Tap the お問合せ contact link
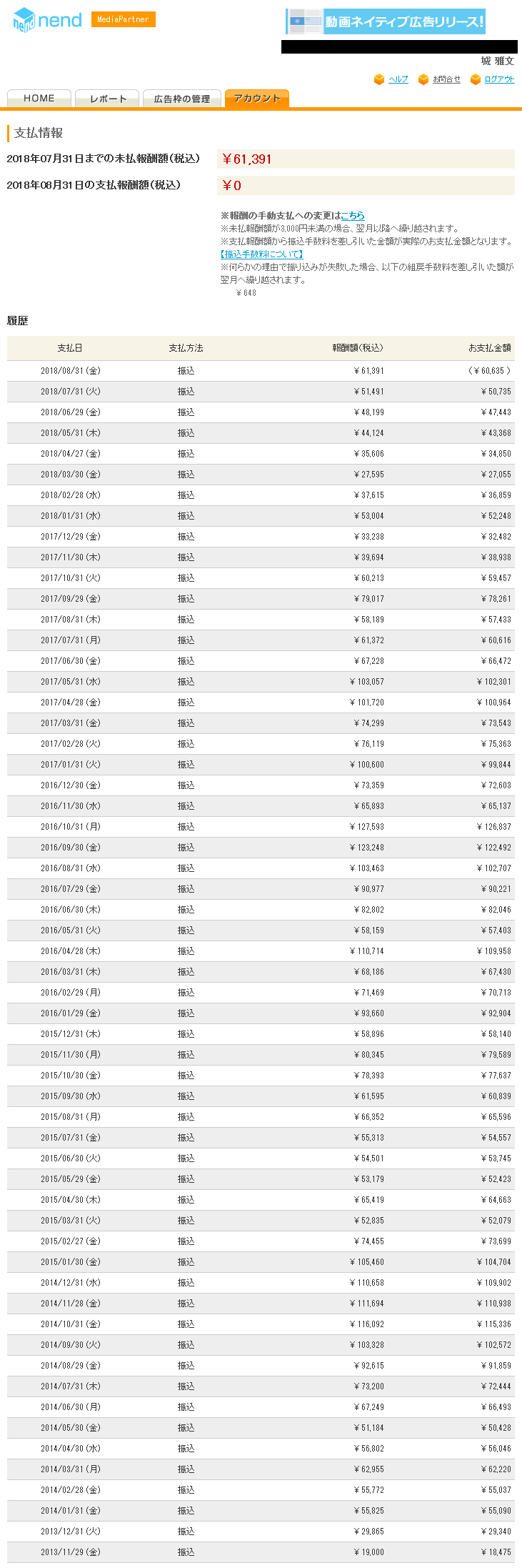This screenshot has height=1568, width=522. coord(446,79)
